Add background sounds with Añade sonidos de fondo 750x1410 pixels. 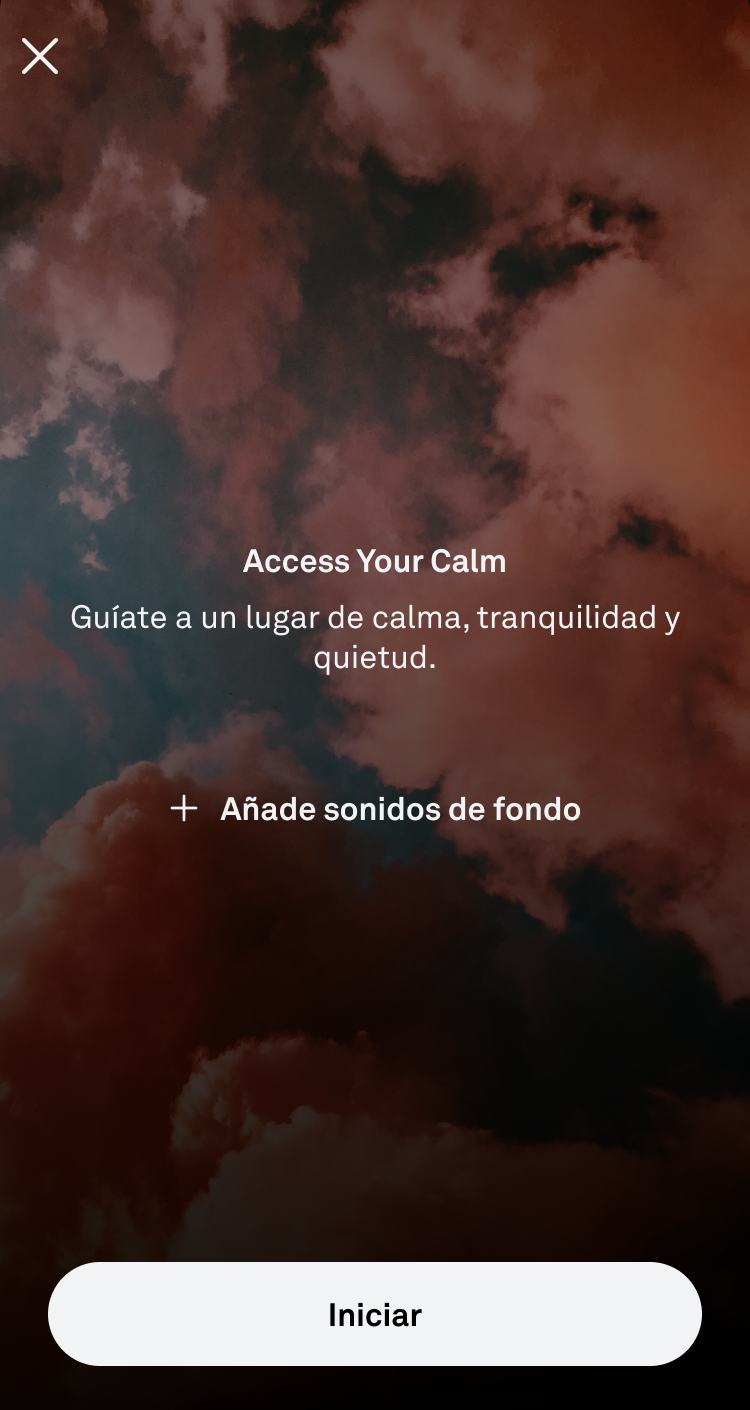[375, 809]
